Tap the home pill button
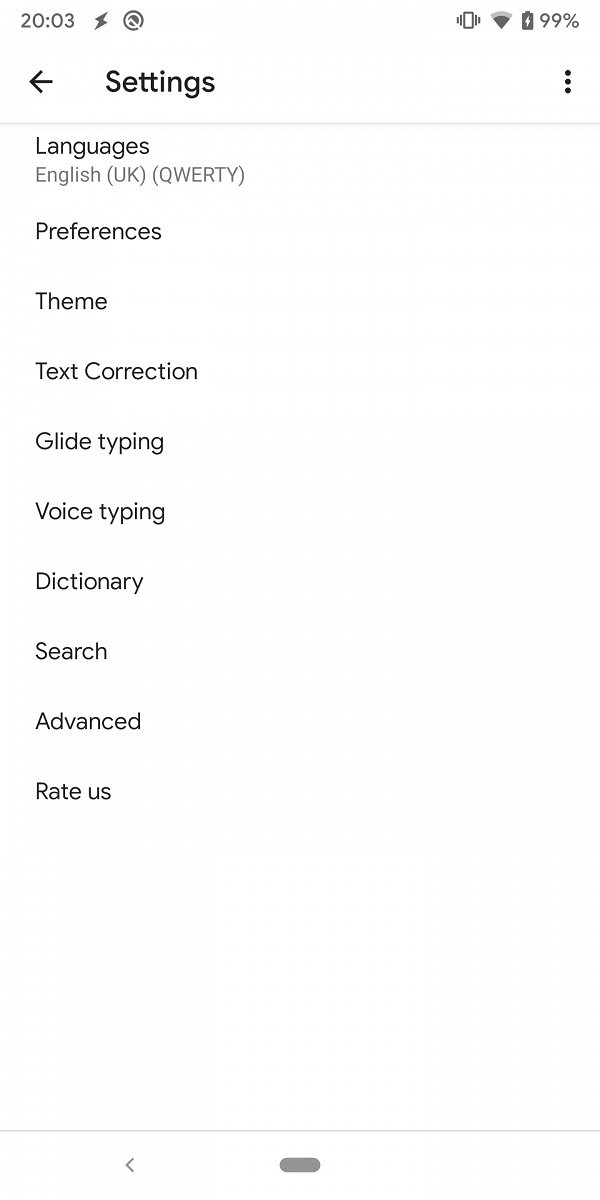600x1200 pixels. click(x=300, y=1165)
